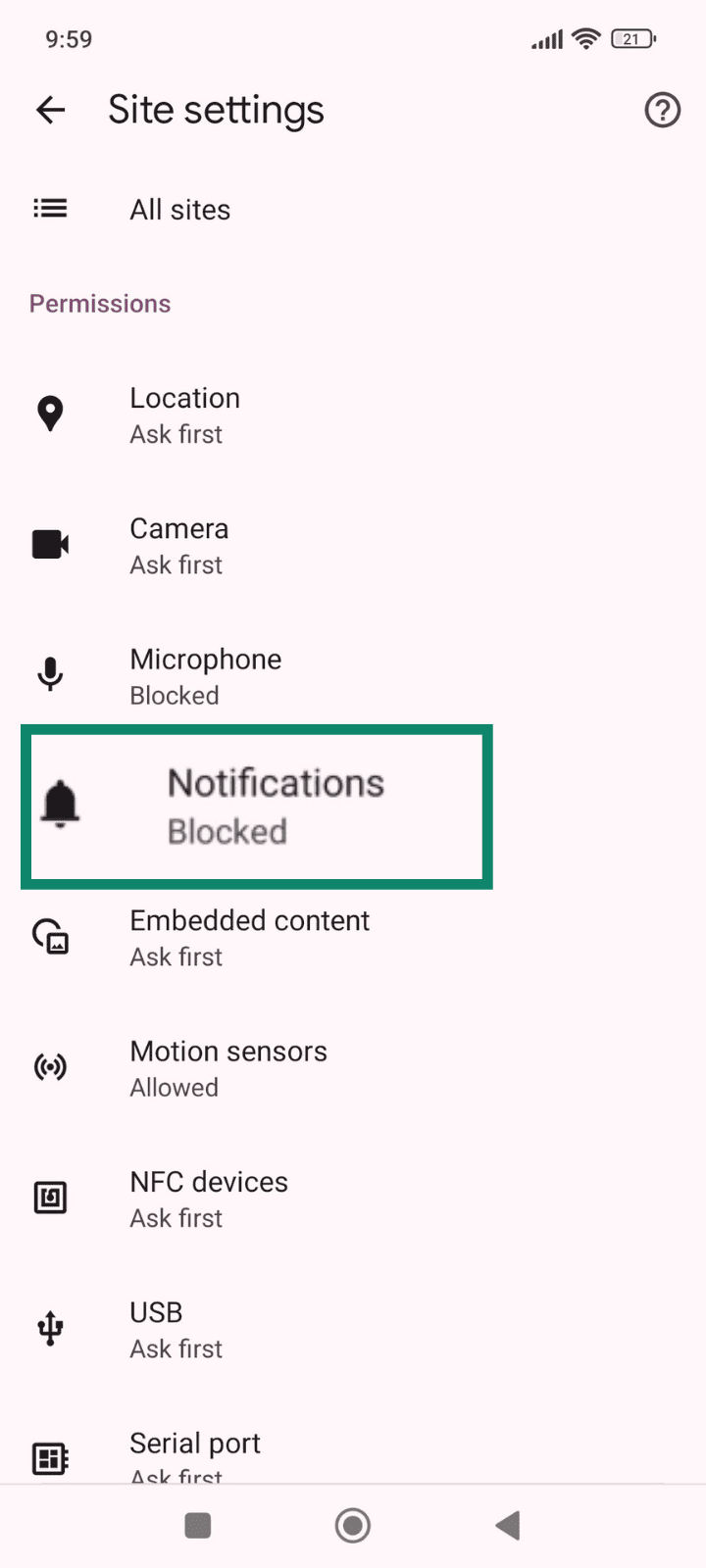Tap the Microphone icon
This screenshot has width=706, height=1568.
pos(50,674)
